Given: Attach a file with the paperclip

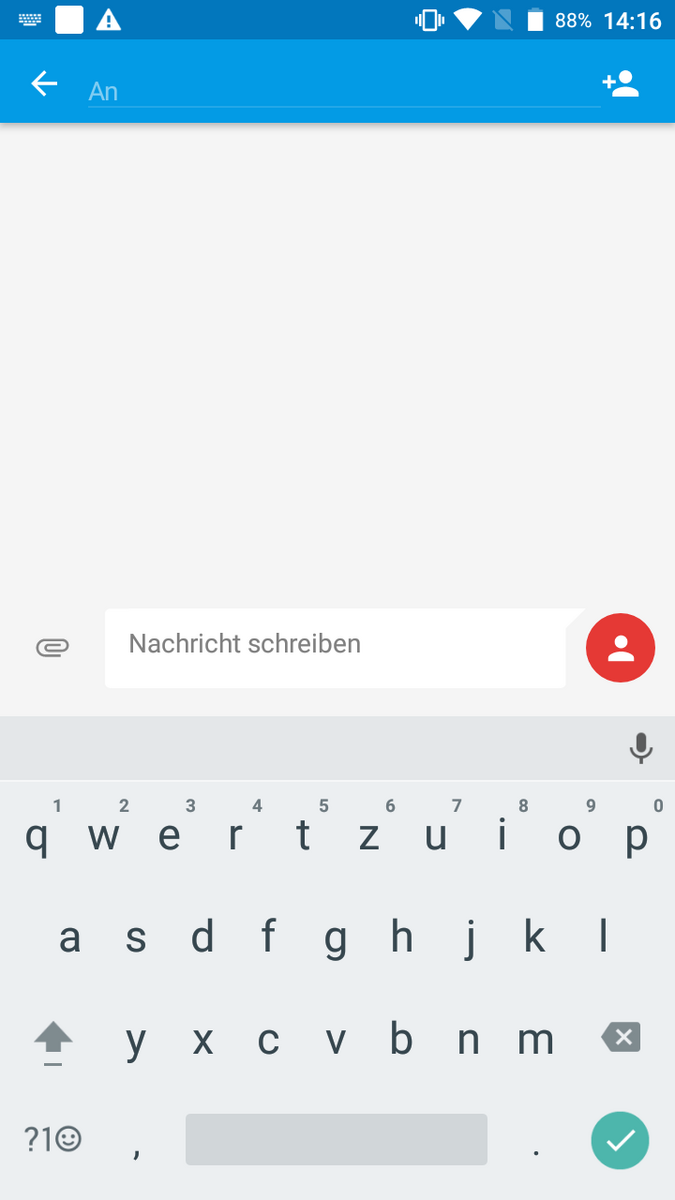Looking at the screenshot, I should [x=52, y=647].
